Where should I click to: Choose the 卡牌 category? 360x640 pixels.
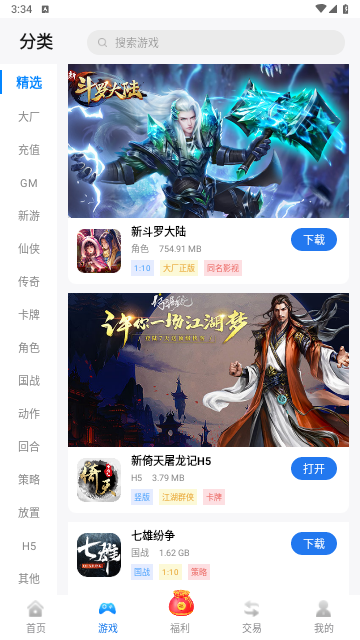29,315
